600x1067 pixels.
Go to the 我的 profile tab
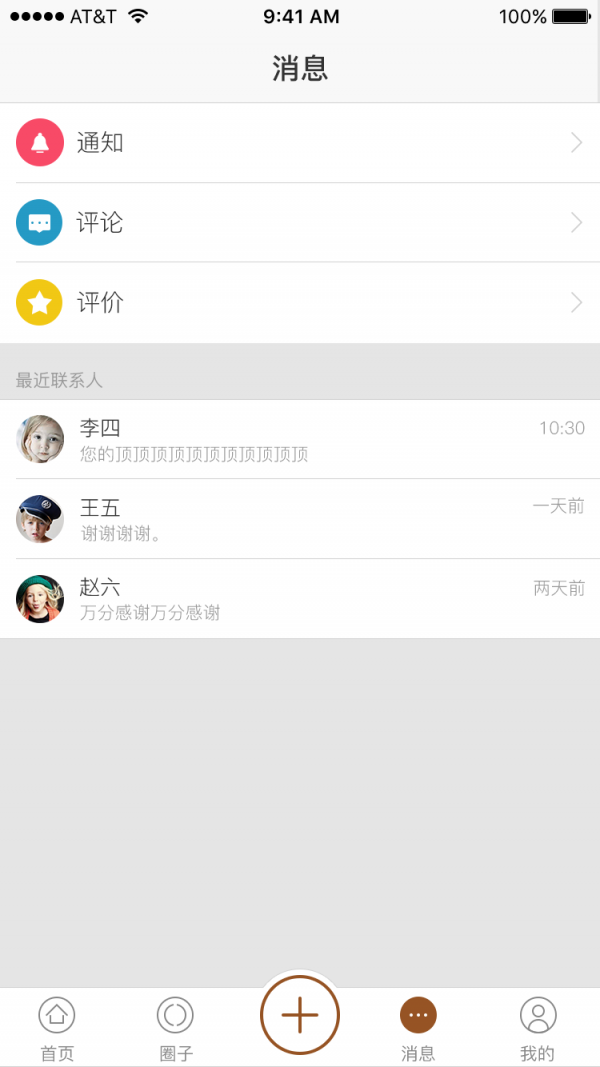538,1028
